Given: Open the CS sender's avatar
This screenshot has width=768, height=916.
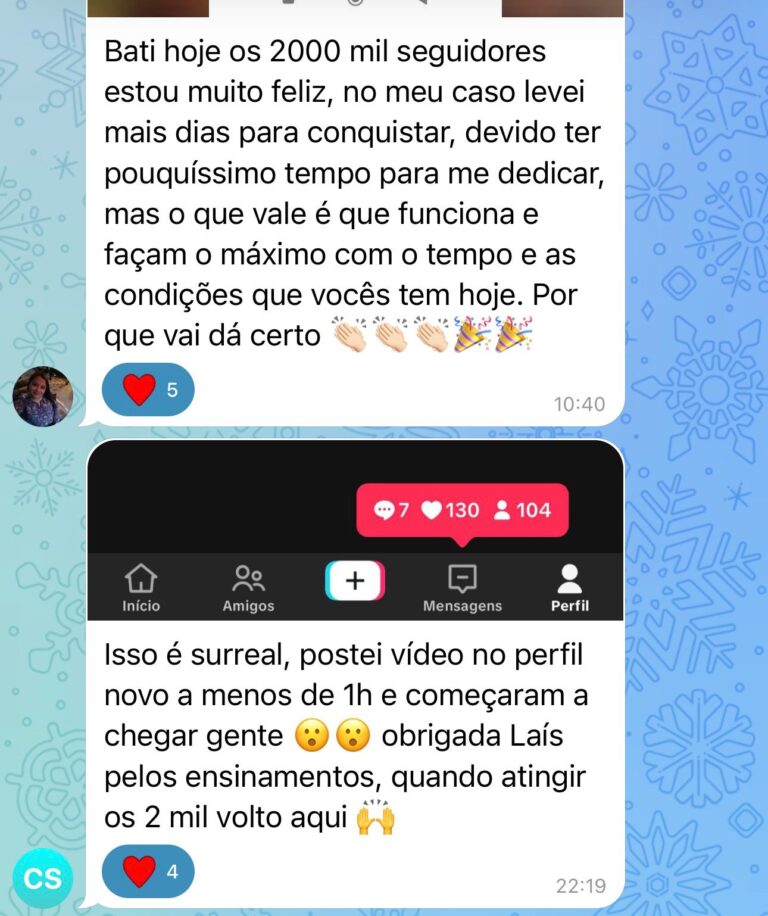Looking at the screenshot, I should coord(43,878).
